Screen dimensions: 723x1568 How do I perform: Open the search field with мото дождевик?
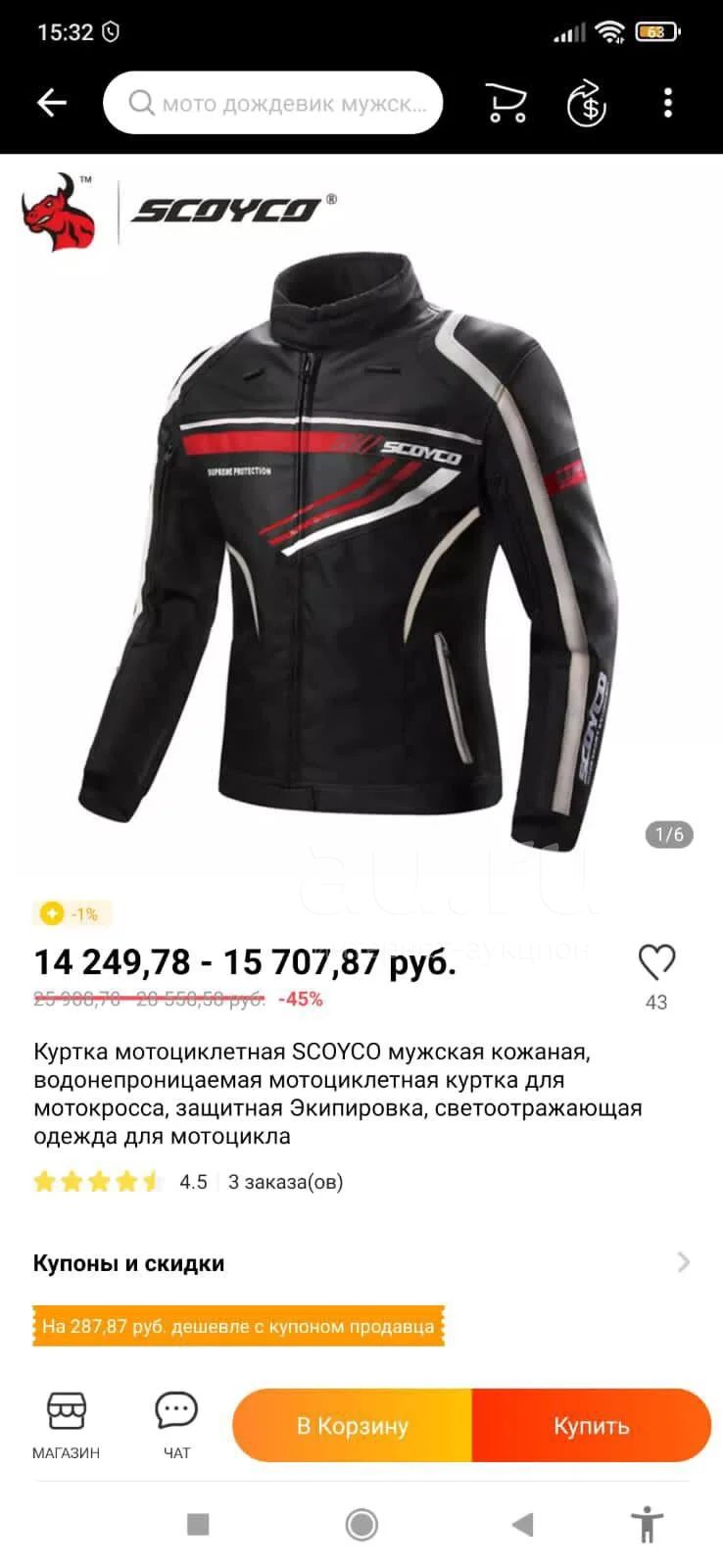tap(272, 102)
